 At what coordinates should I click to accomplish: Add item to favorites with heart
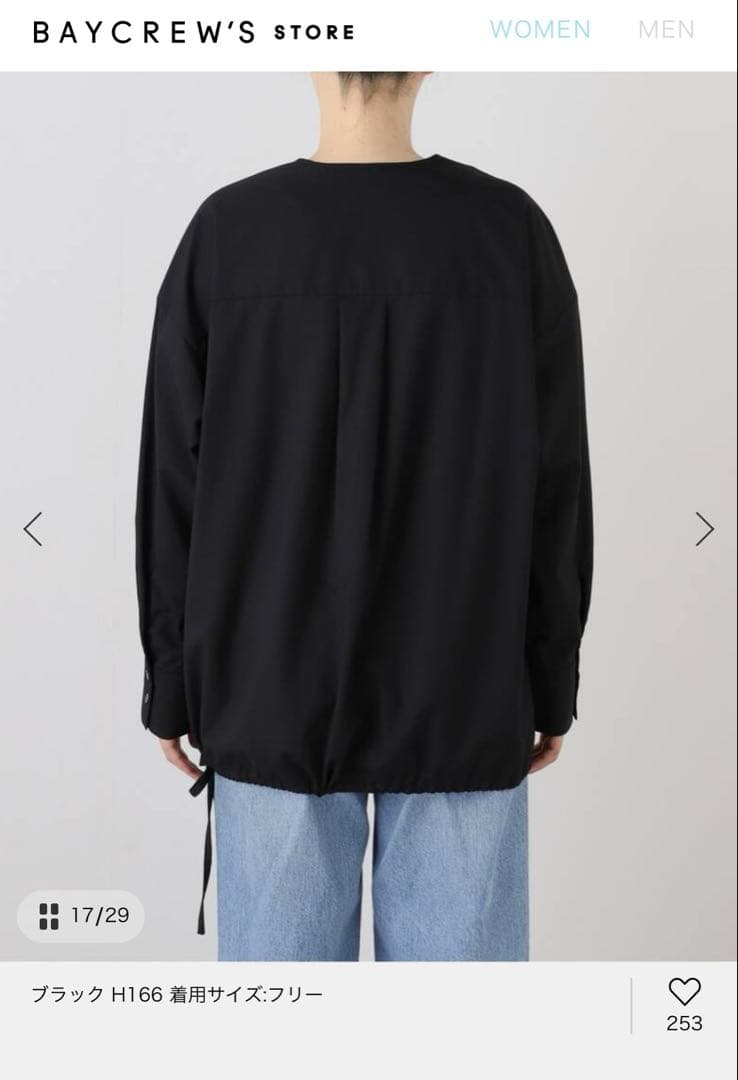[x=684, y=993]
